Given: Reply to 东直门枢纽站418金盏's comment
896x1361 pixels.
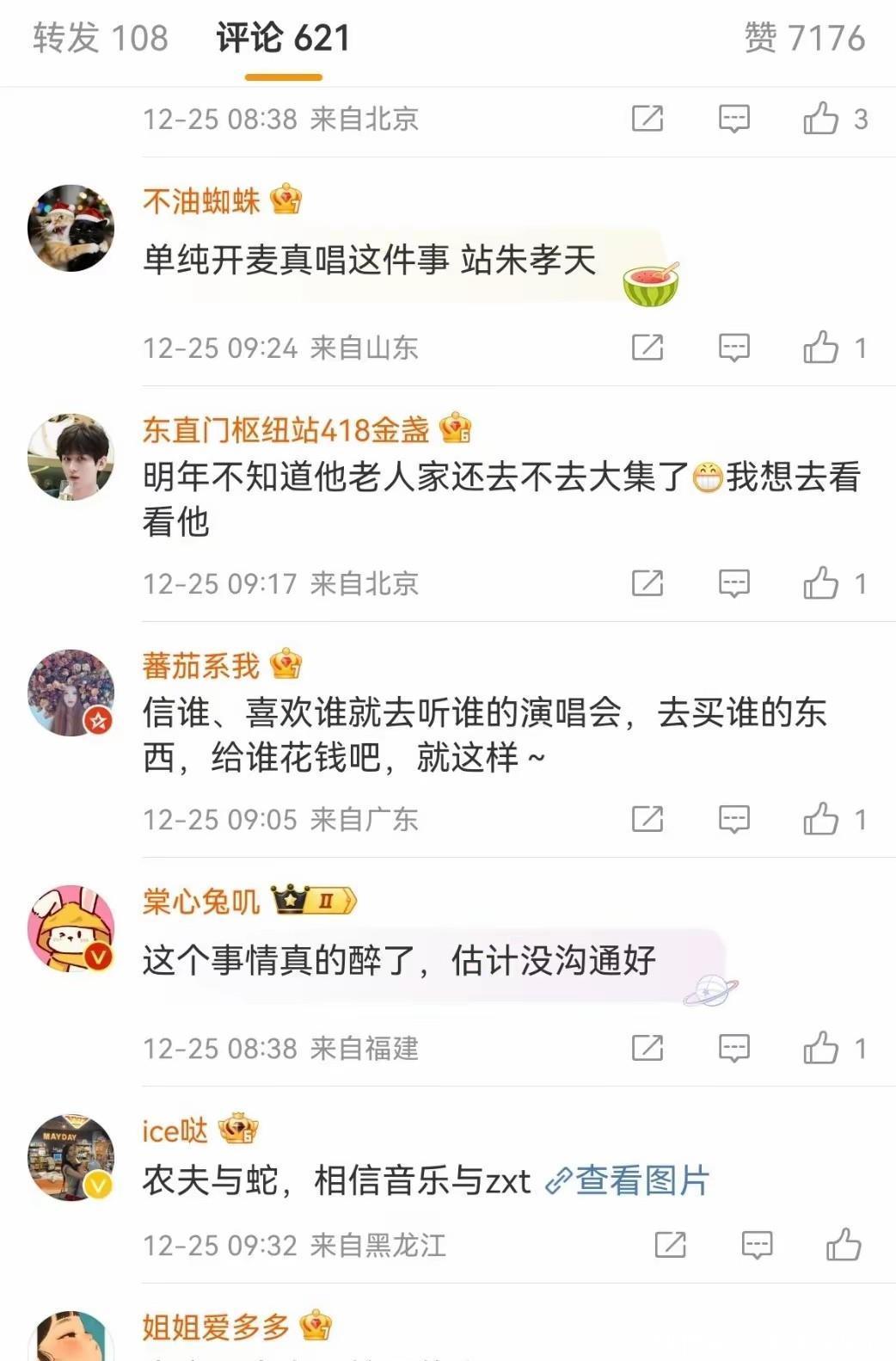Looking at the screenshot, I should point(733,583).
